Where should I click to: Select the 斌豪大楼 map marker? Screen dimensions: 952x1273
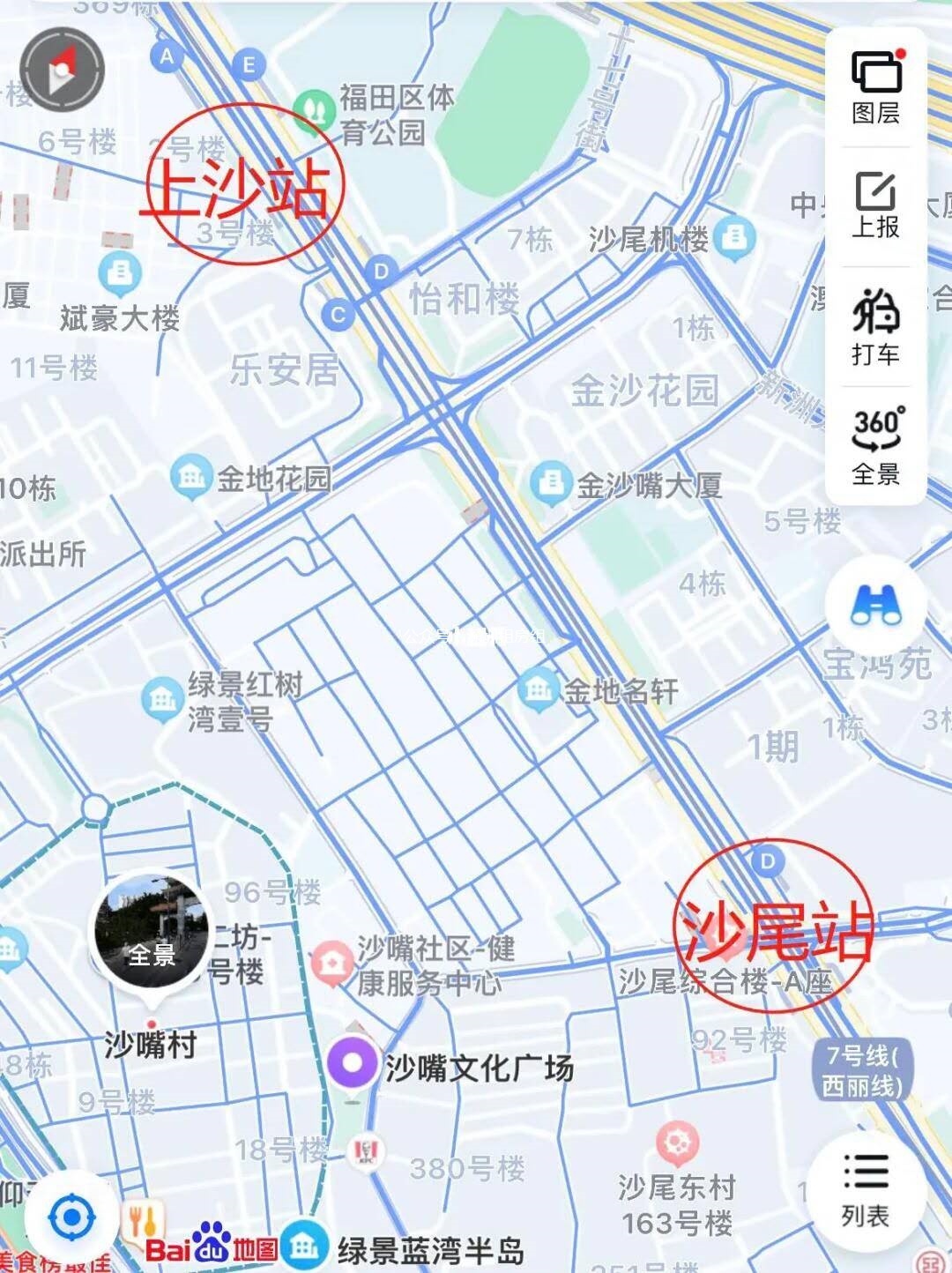click(120, 273)
